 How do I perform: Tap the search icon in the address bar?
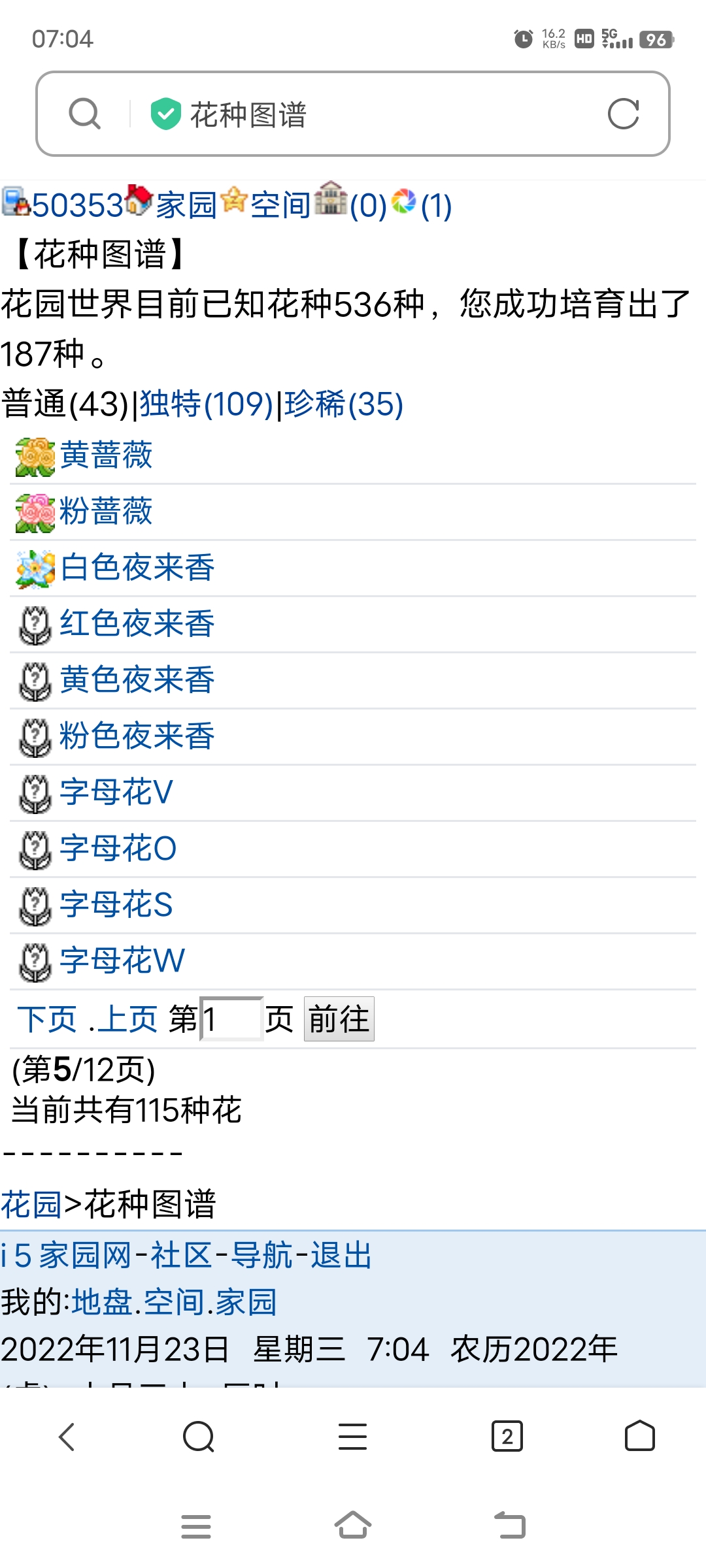tap(85, 114)
